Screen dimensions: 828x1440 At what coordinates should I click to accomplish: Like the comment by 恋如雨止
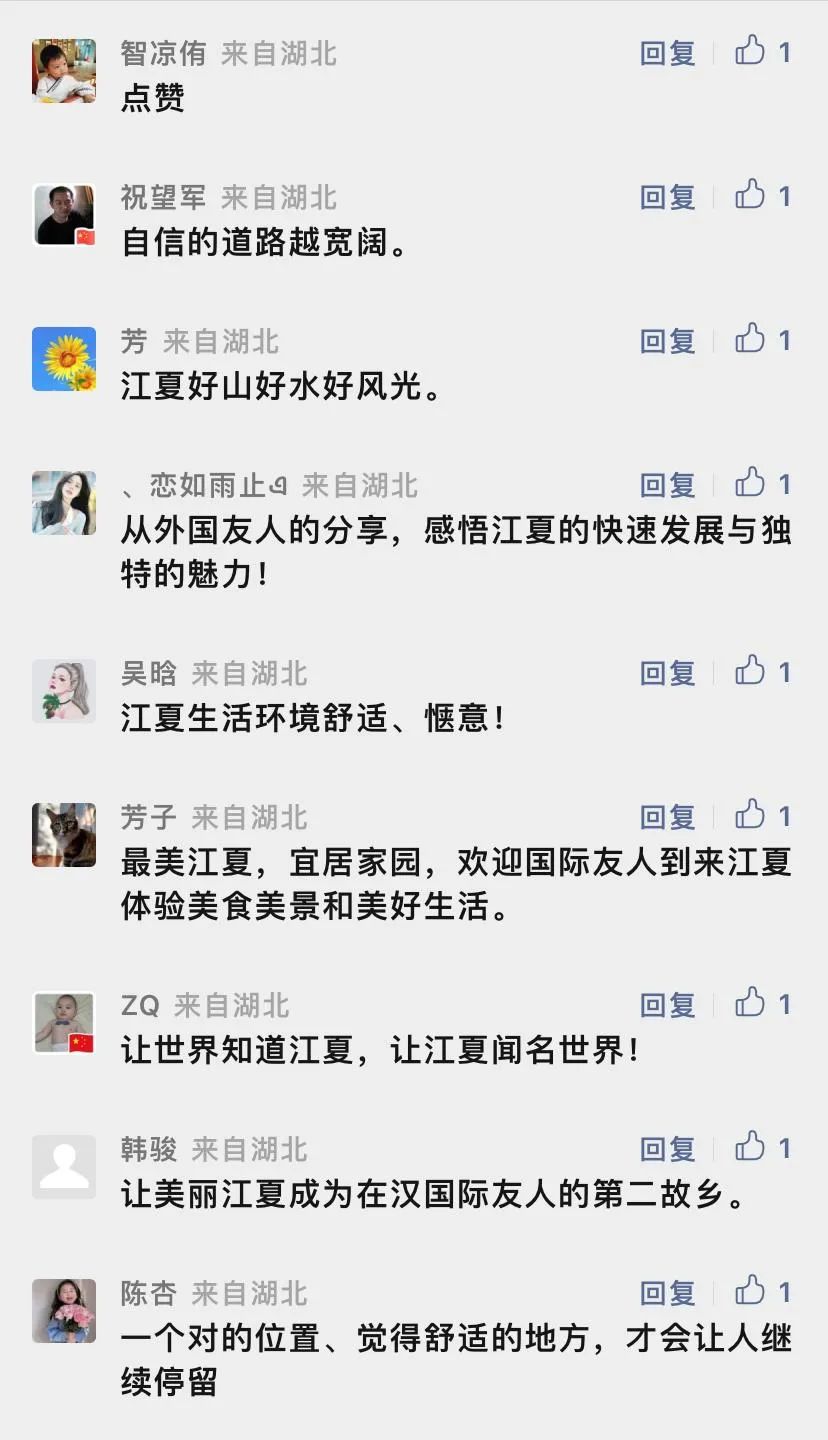pos(751,483)
